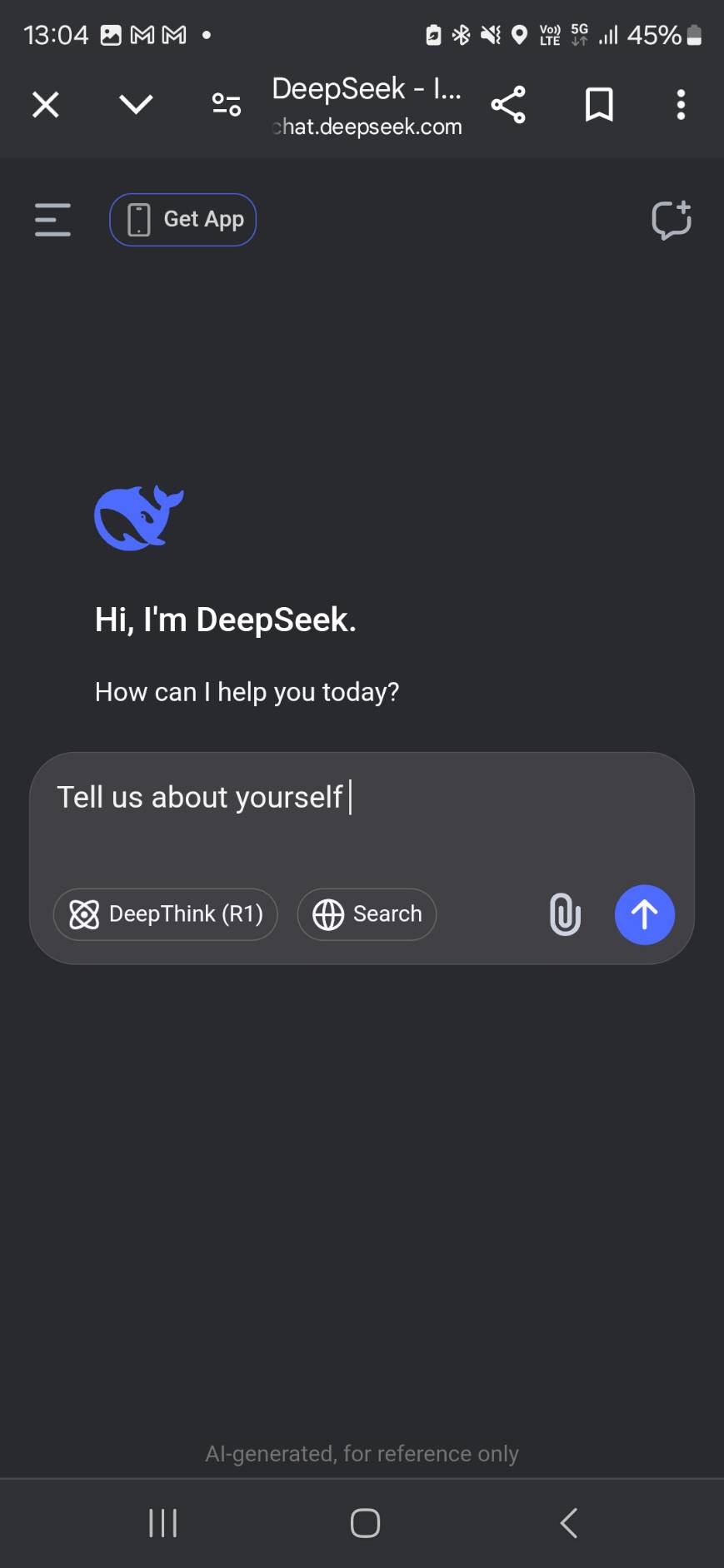This screenshot has height=1568, width=724.
Task: Bookmark this DeepSeek page
Action: coord(599,105)
